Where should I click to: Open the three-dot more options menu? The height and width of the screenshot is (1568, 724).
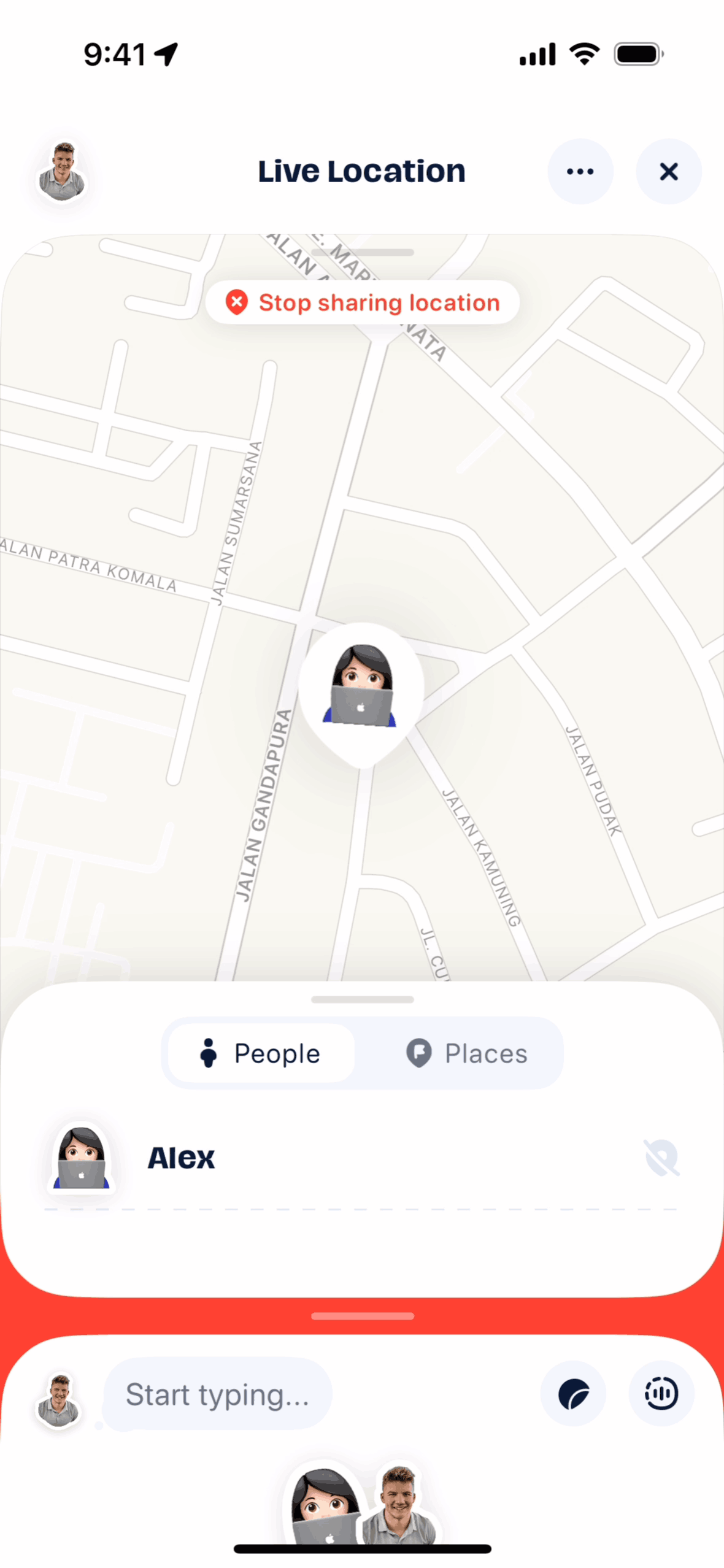(580, 172)
